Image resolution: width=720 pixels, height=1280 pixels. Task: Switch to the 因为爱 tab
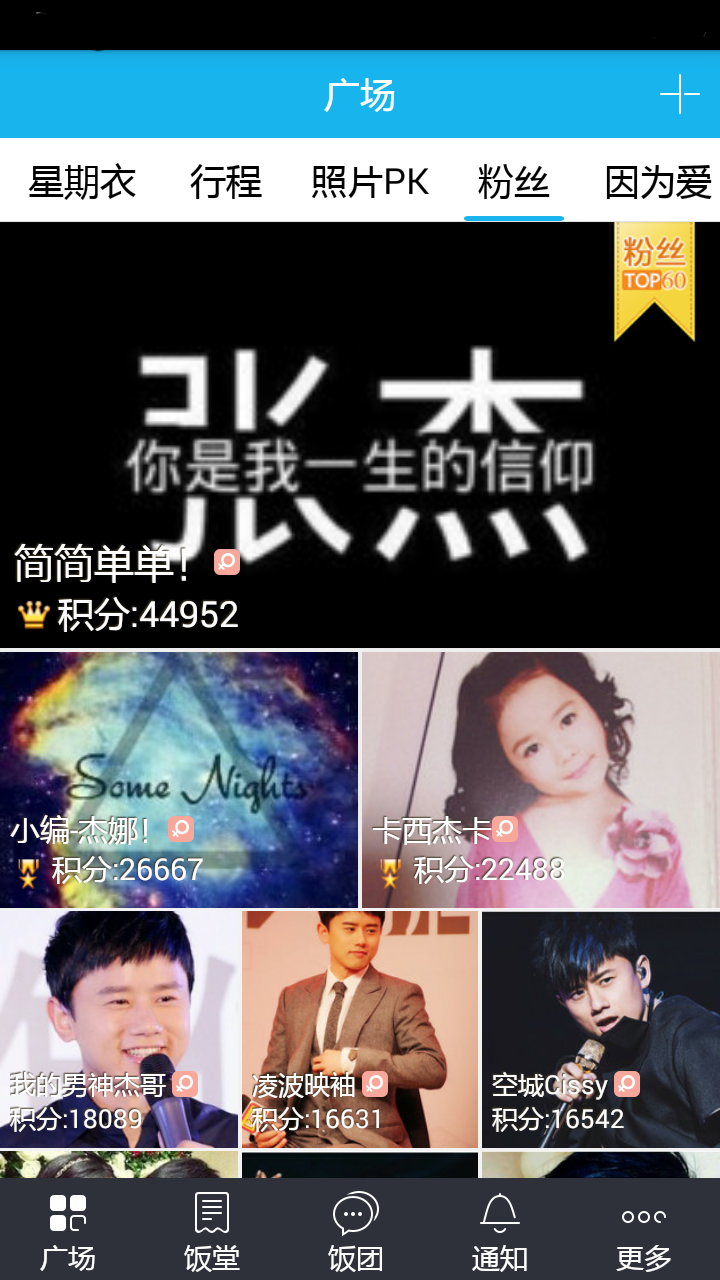tap(658, 182)
